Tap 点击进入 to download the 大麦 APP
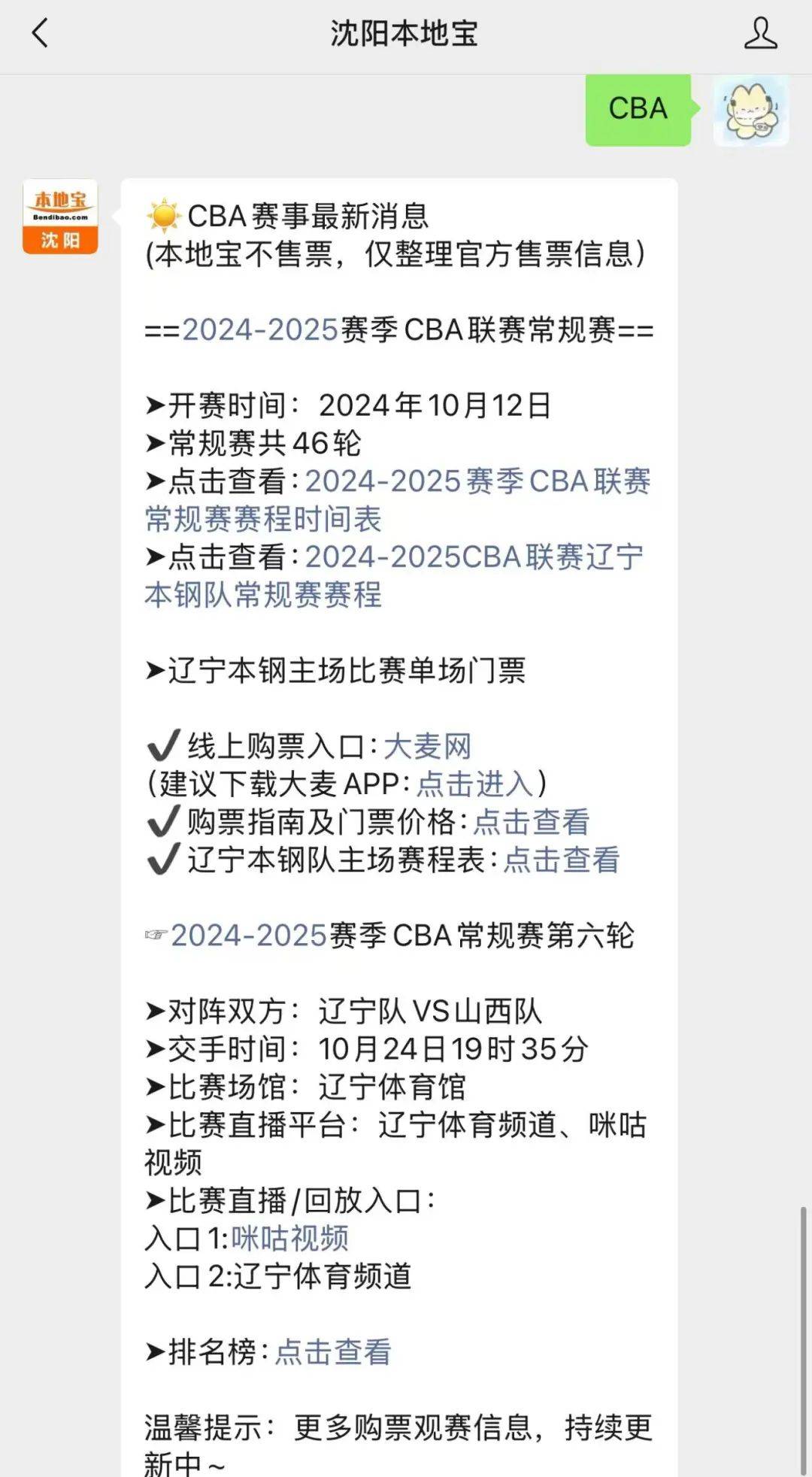The width and height of the screenshot is (812, 1477). [x=475, y=784]
